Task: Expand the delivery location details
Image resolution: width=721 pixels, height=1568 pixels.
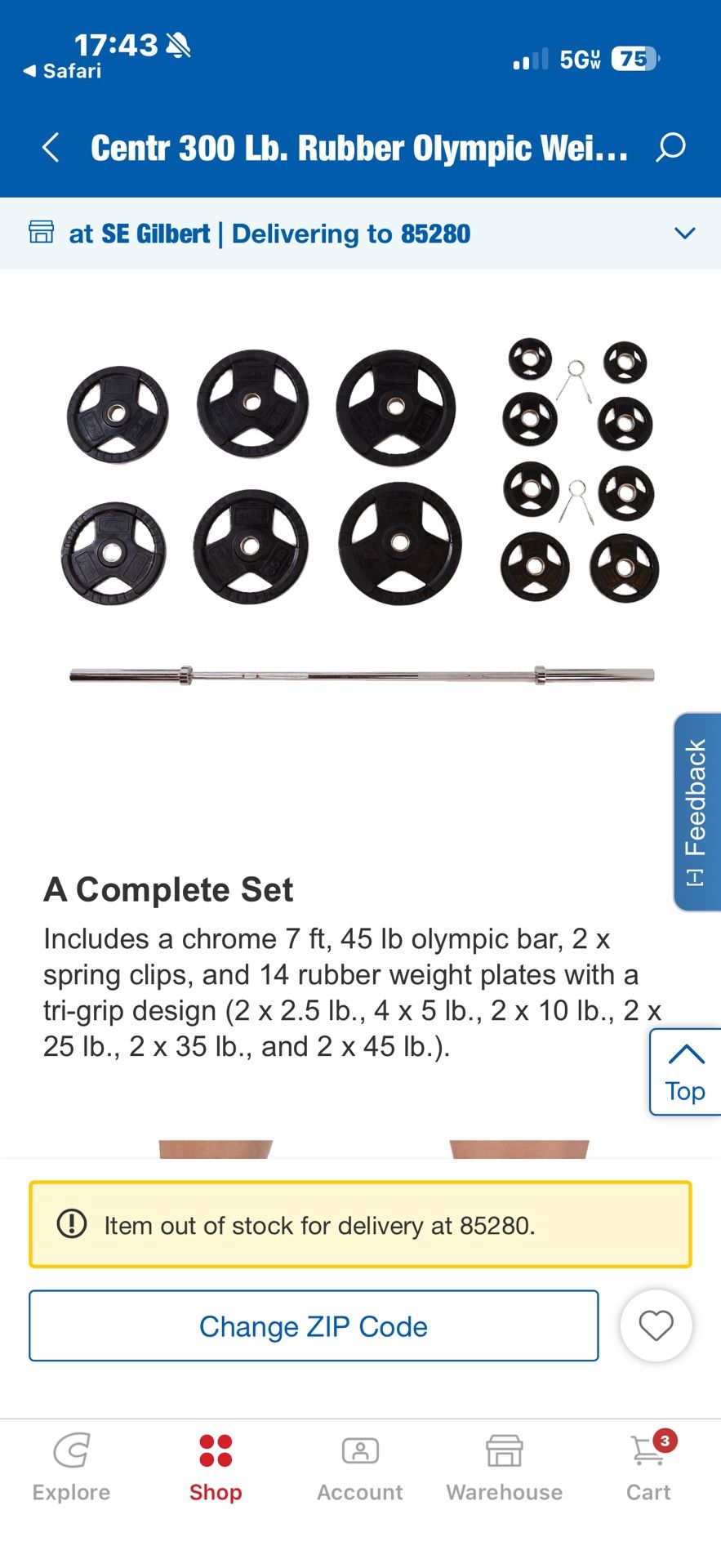Action: tap(684, 233)
